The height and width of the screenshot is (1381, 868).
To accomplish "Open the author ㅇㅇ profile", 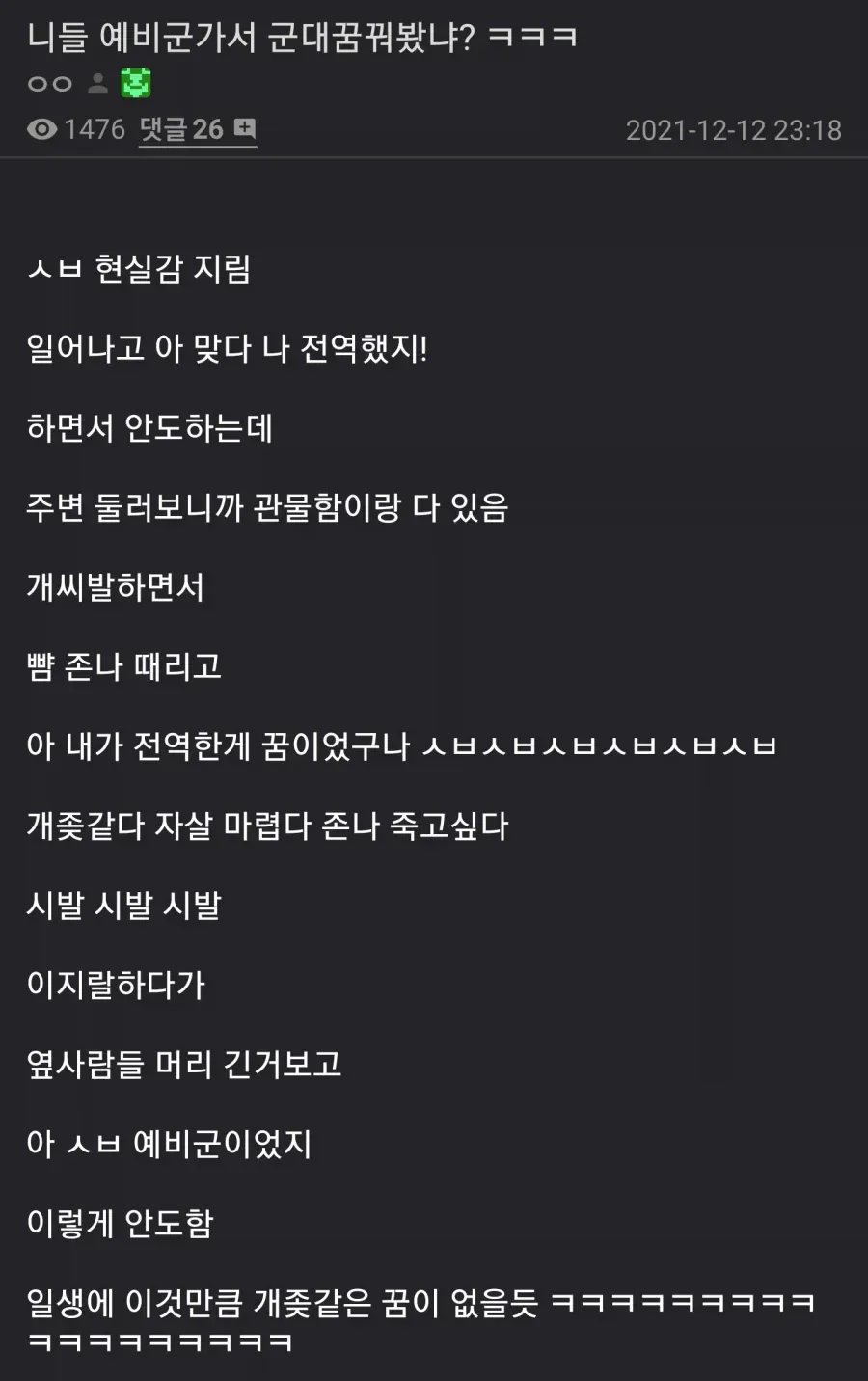I will pos(50,84).
